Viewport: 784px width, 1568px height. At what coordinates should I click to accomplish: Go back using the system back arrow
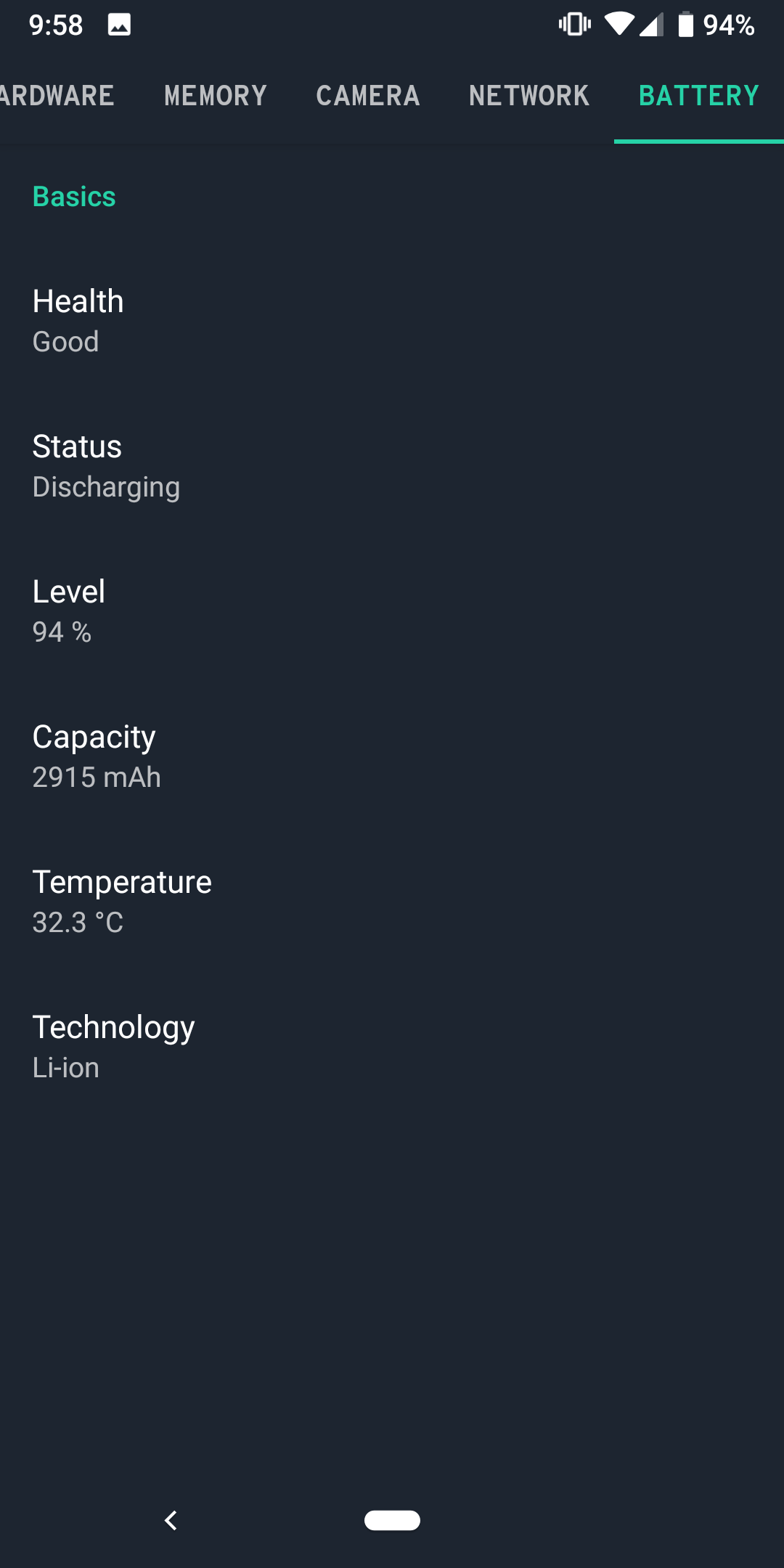171,1520
